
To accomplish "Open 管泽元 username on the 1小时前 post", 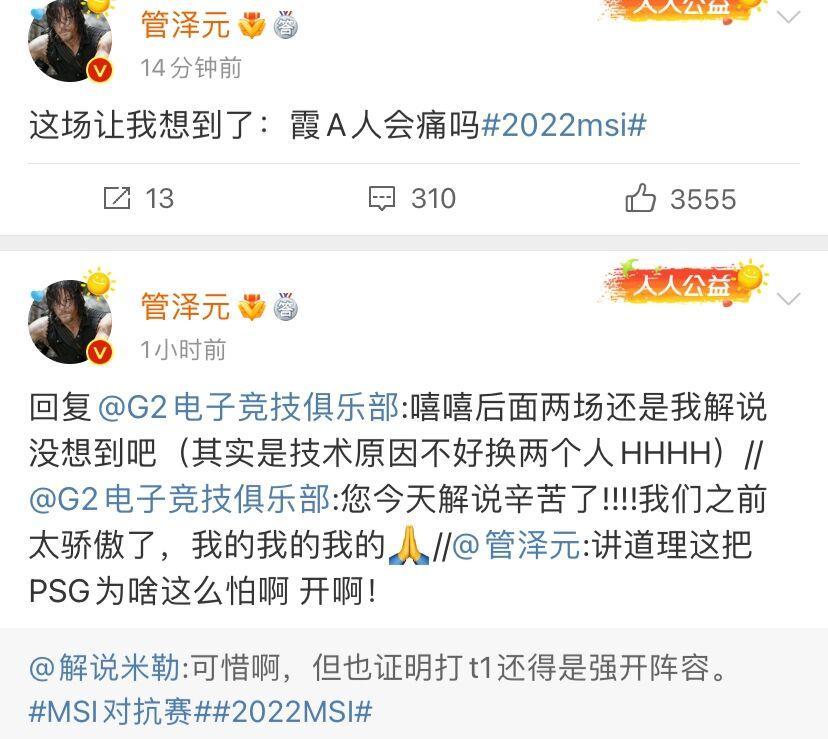I will point(185,306).
